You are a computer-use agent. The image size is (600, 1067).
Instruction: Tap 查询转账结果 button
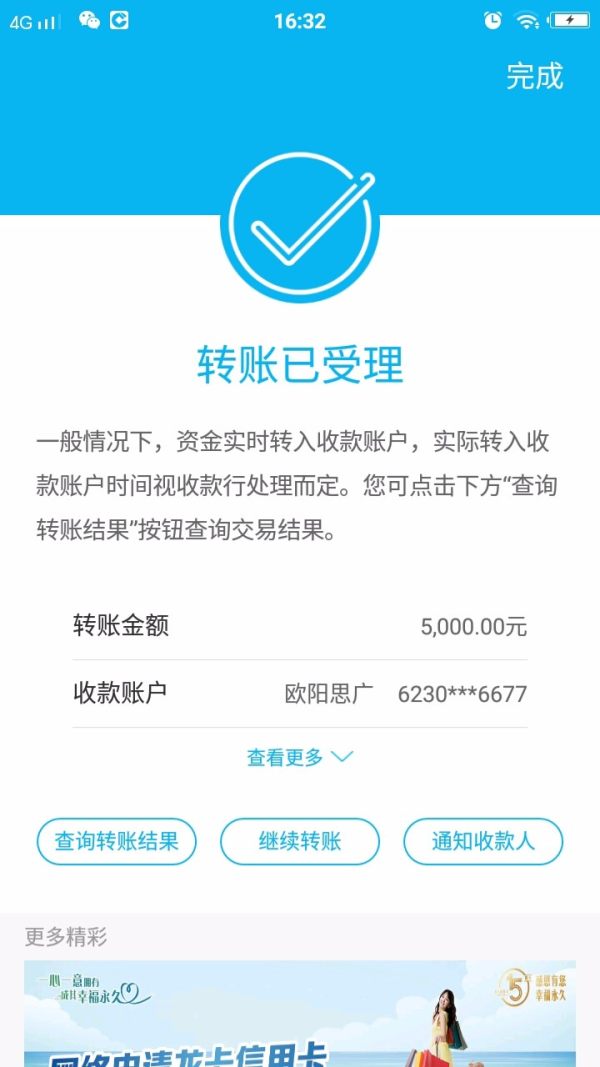(116, 841)
